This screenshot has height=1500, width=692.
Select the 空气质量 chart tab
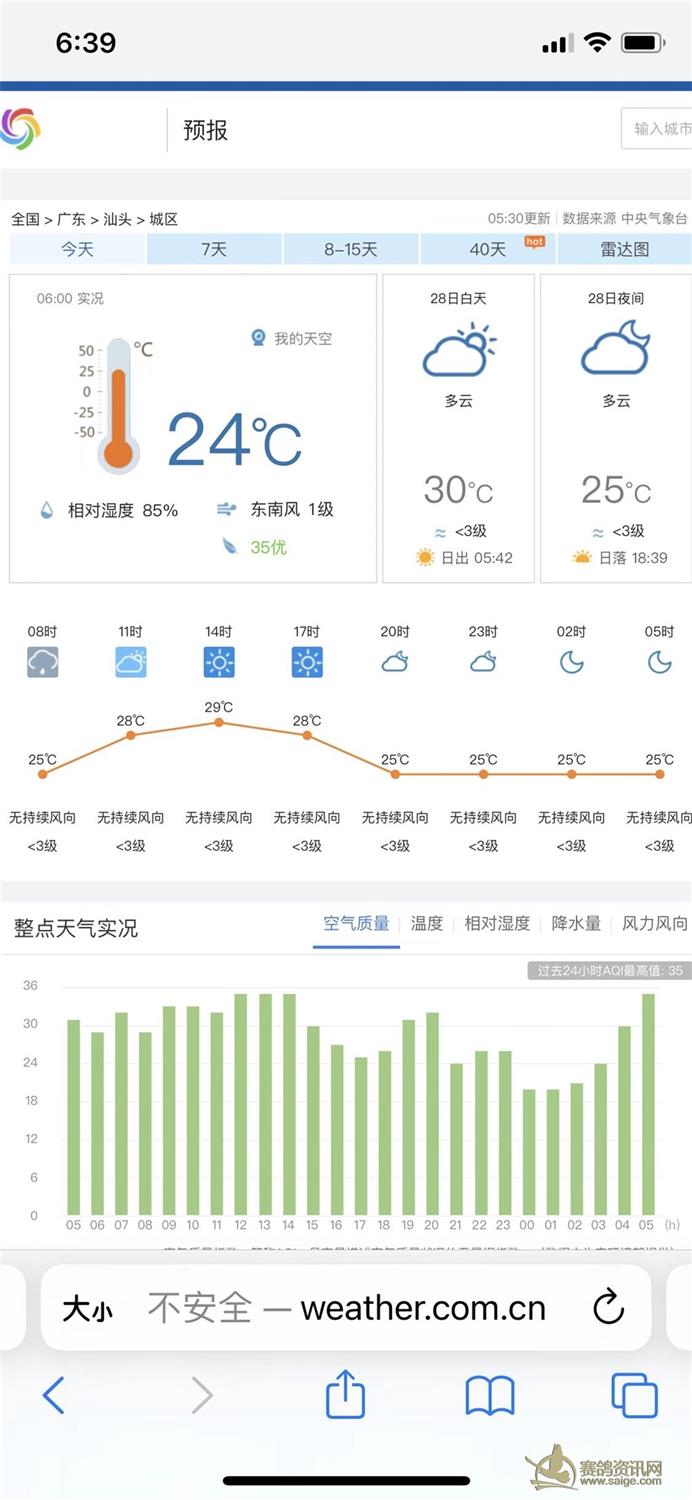click(356, 924)
